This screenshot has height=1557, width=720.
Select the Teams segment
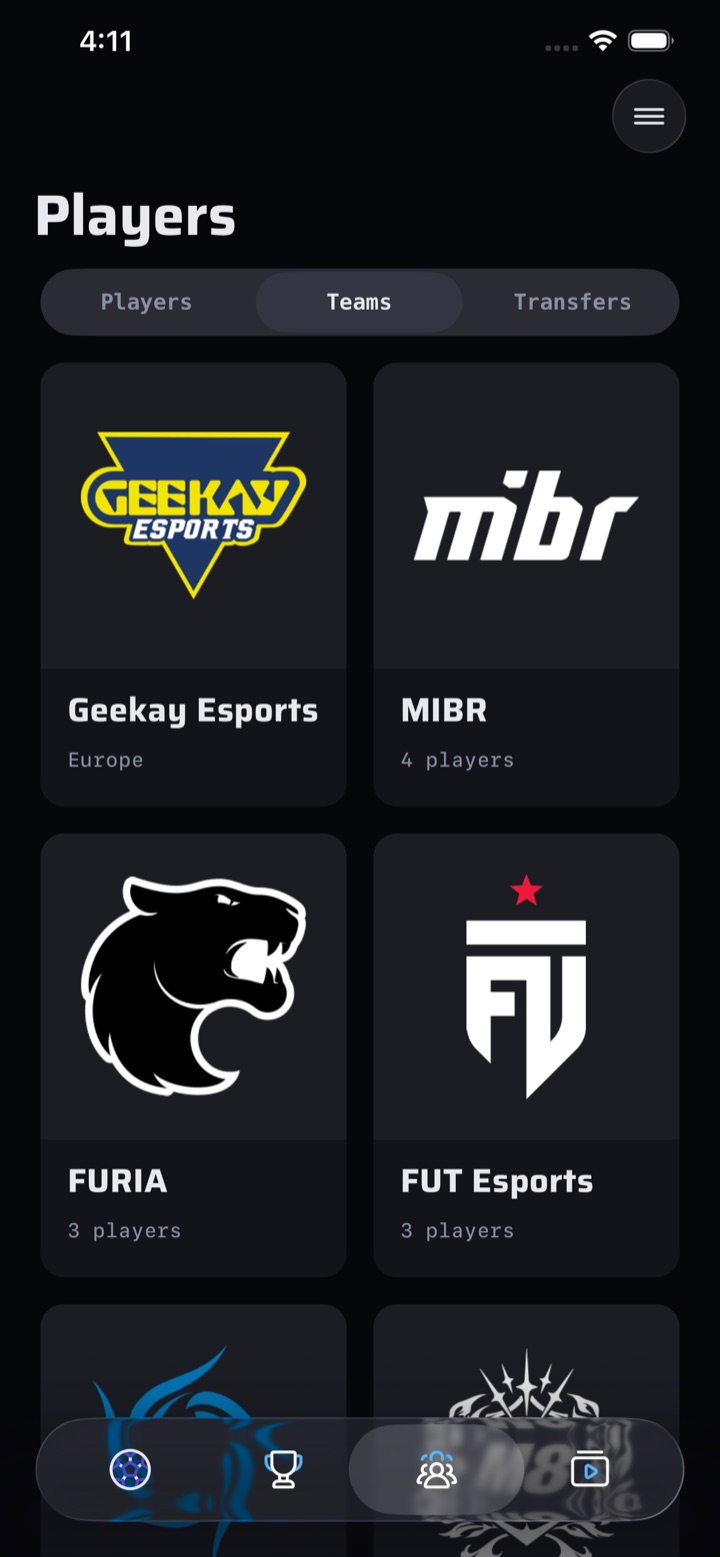pyautogui.click(x=359, y=302)
